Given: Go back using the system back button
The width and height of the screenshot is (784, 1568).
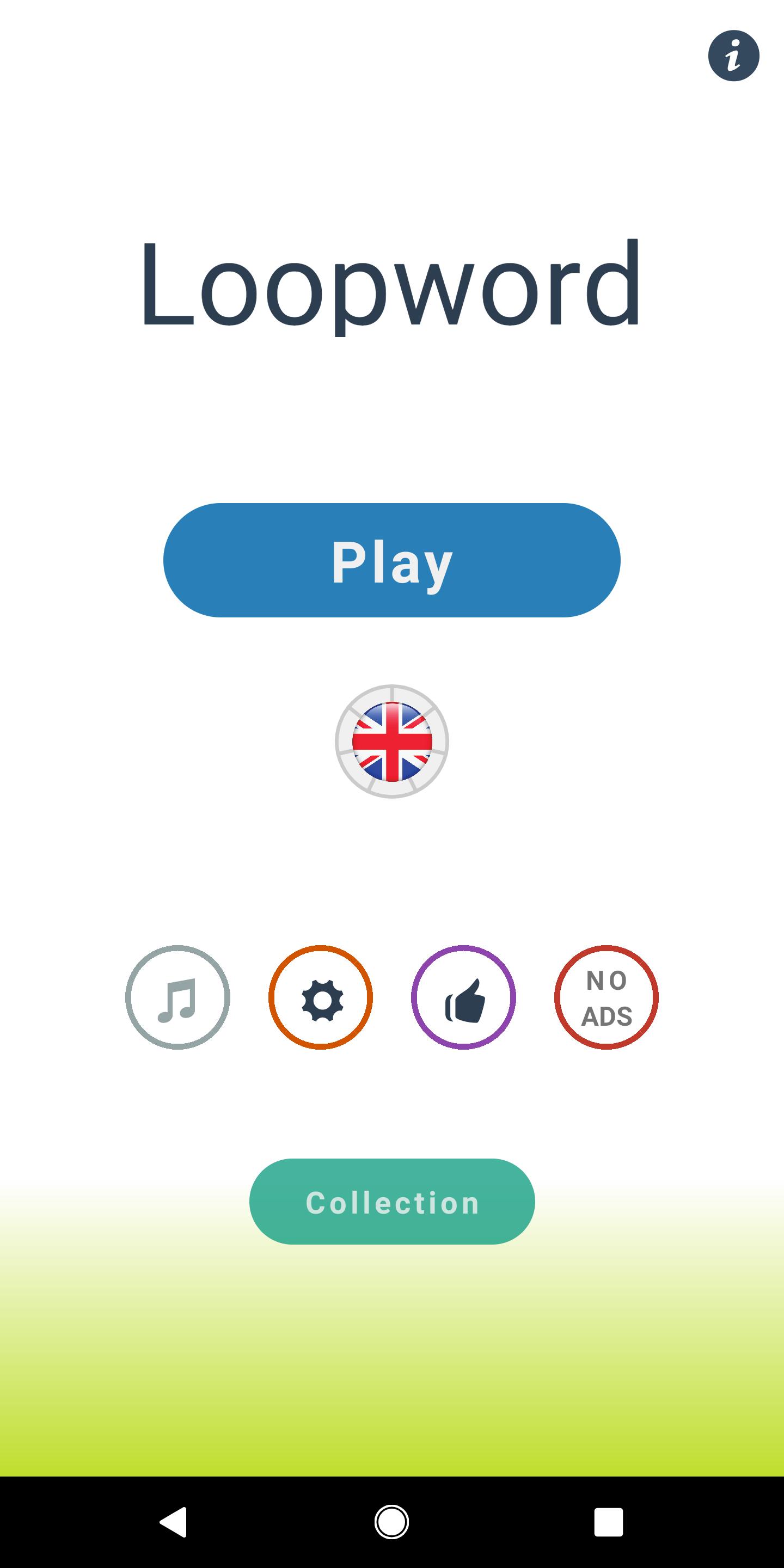Looking at the screenshot, I should [x=174, y=1522].
